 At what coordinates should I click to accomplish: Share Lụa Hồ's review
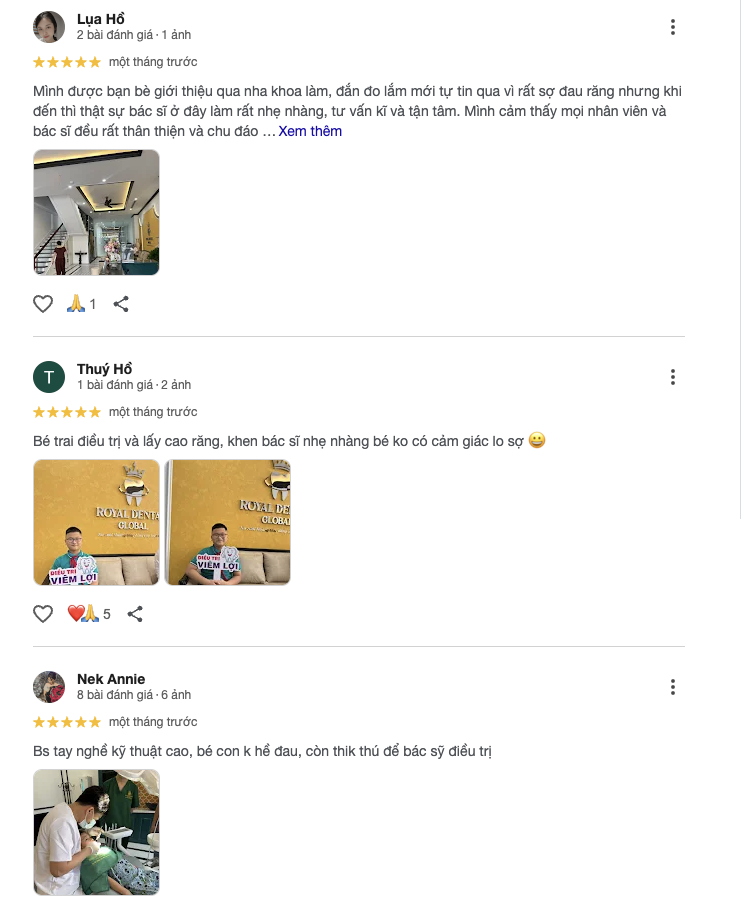coord(121,304)
